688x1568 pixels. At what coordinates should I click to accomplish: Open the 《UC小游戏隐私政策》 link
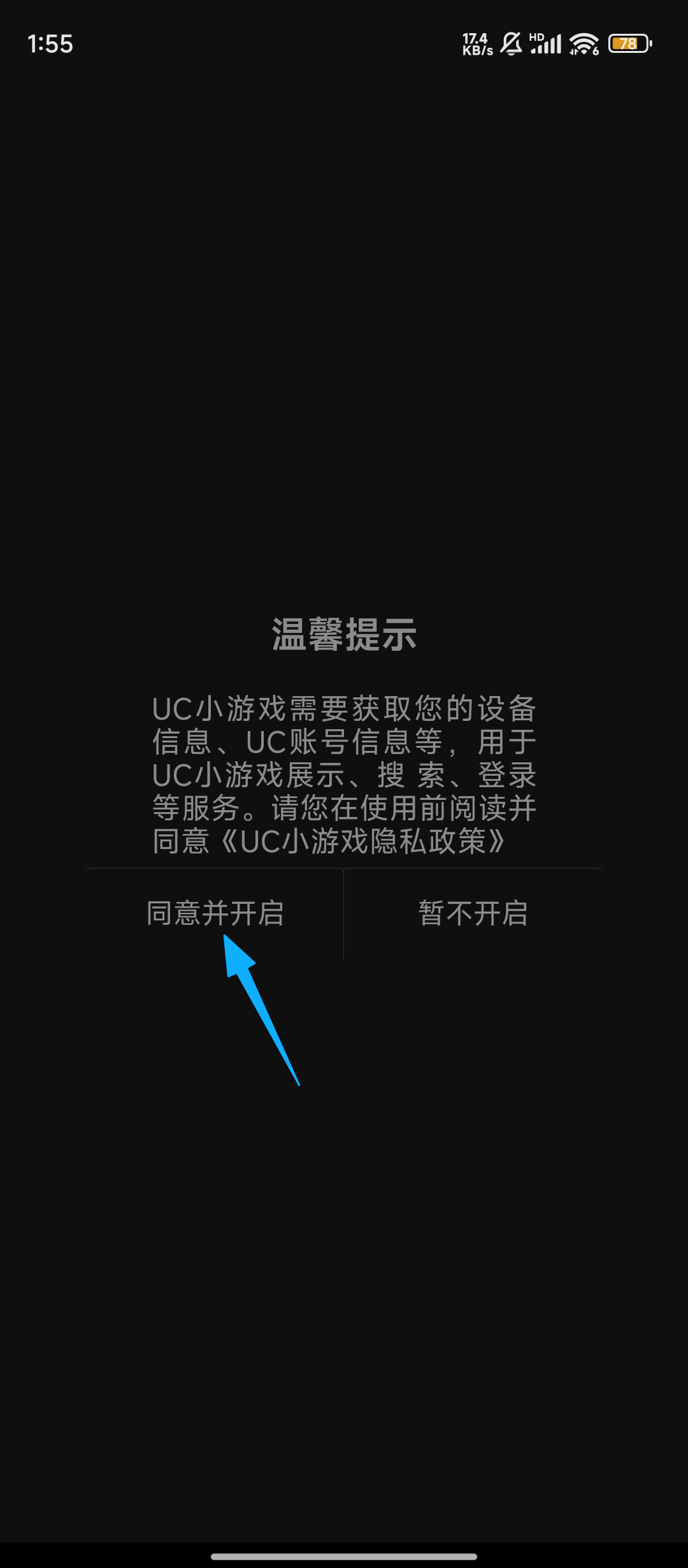(363, 841)
